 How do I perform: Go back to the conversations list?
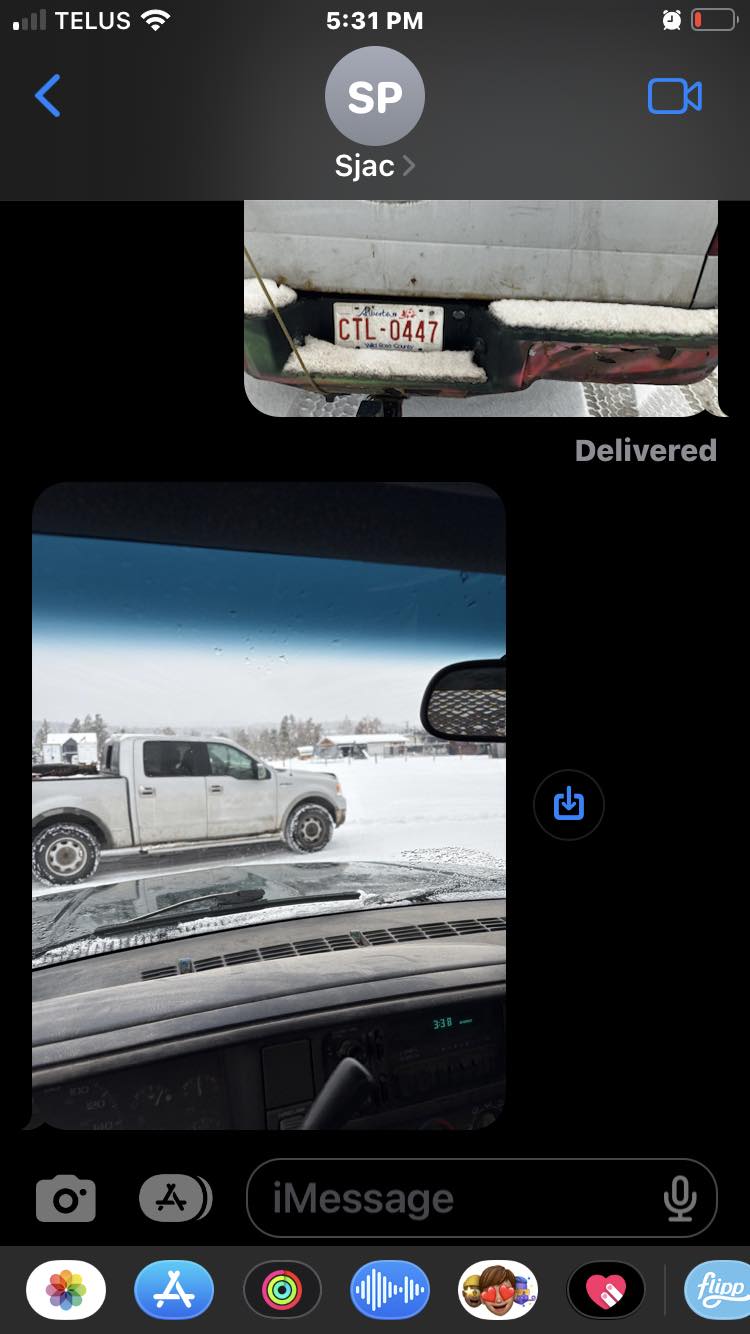[48, 97]
